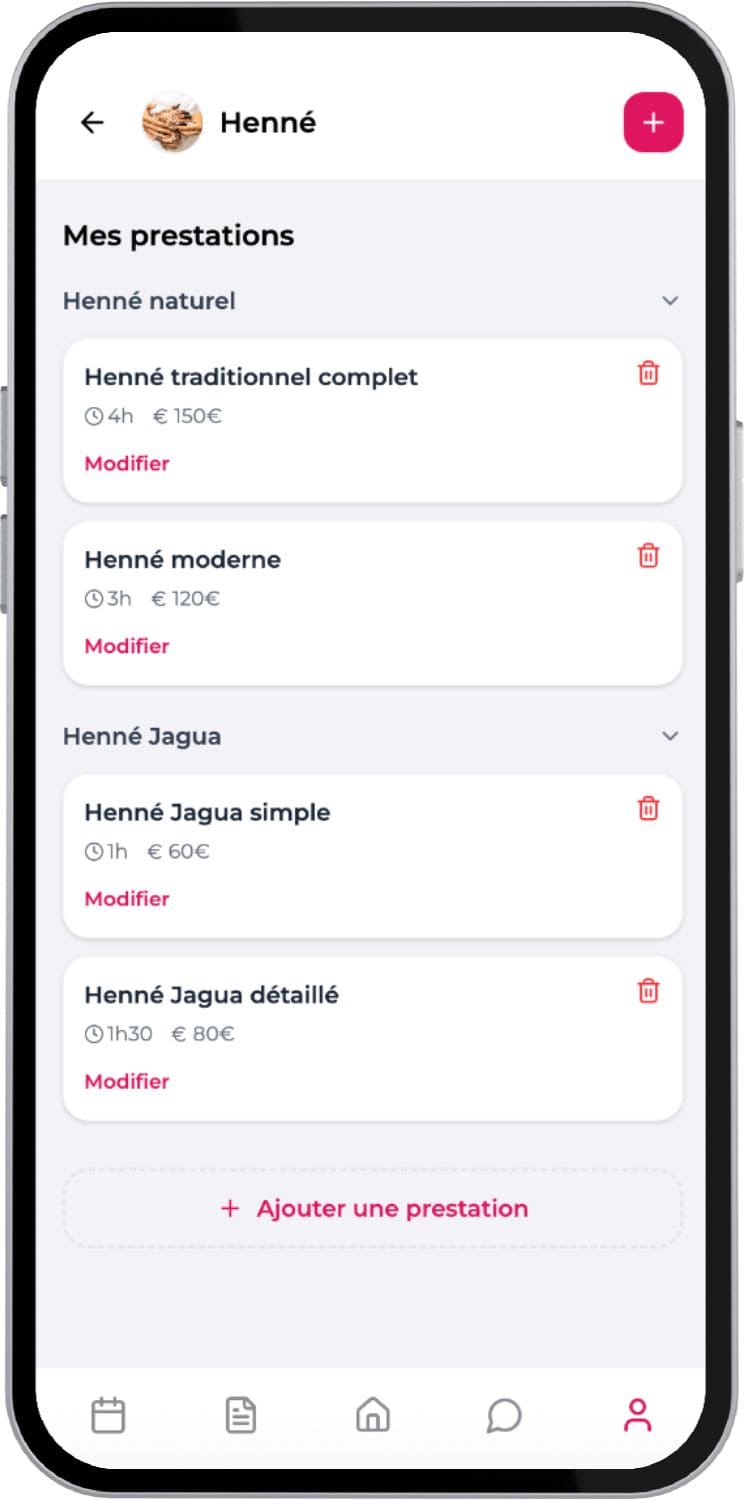Tap the pink plus button at top
The width and height of the screenshot is (745, 1500).
(653, 123)
